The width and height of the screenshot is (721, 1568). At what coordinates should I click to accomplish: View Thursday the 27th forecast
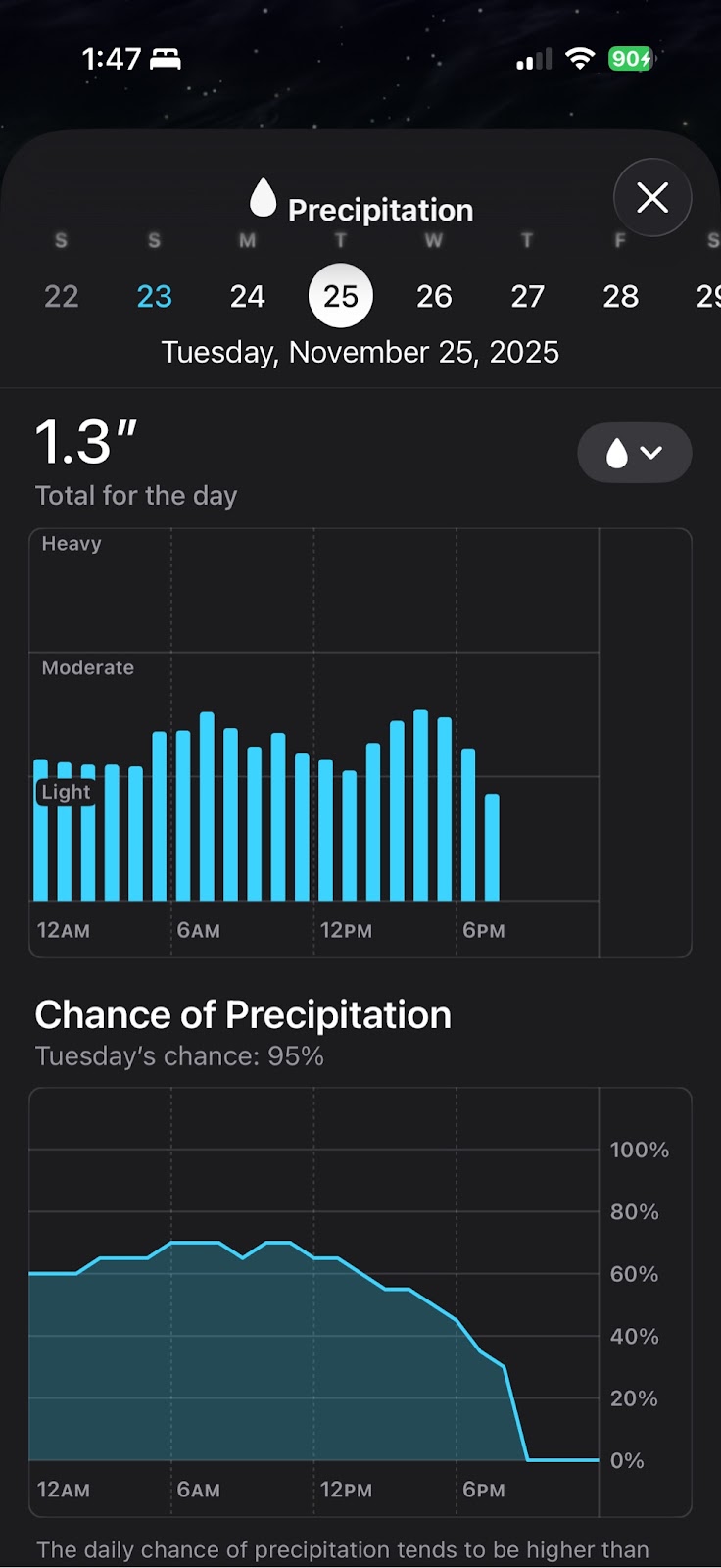pyautogui.click(x=527, y=296)
